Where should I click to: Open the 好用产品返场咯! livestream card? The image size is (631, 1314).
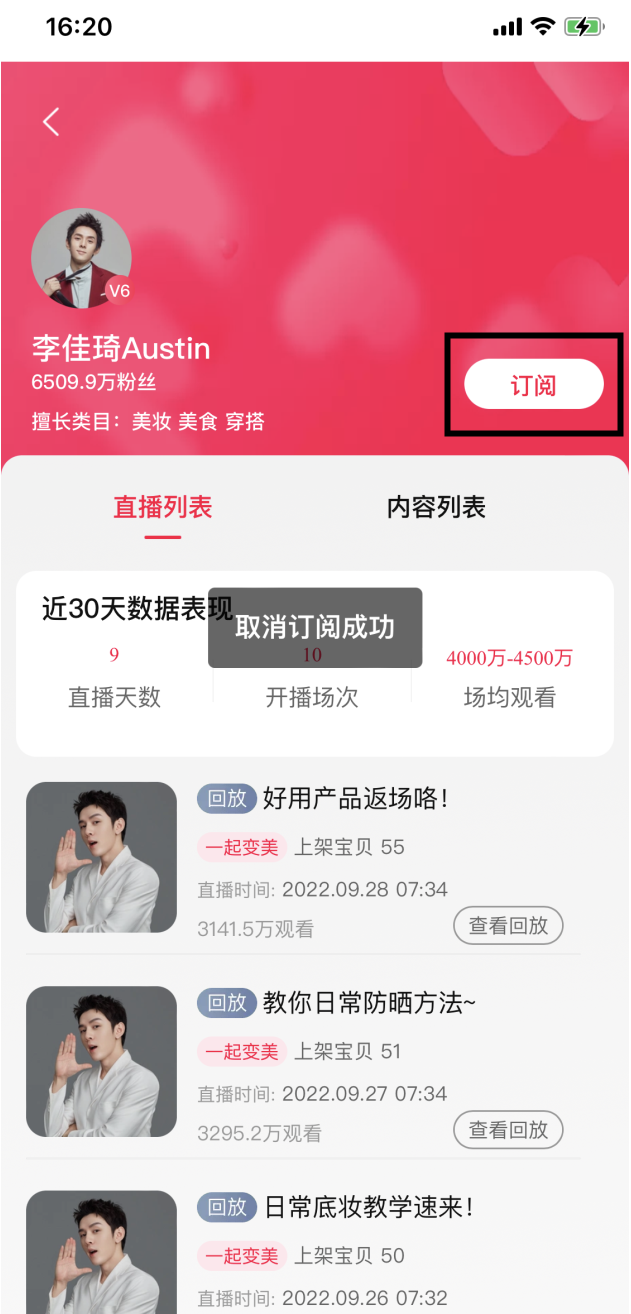pos(303,860)
